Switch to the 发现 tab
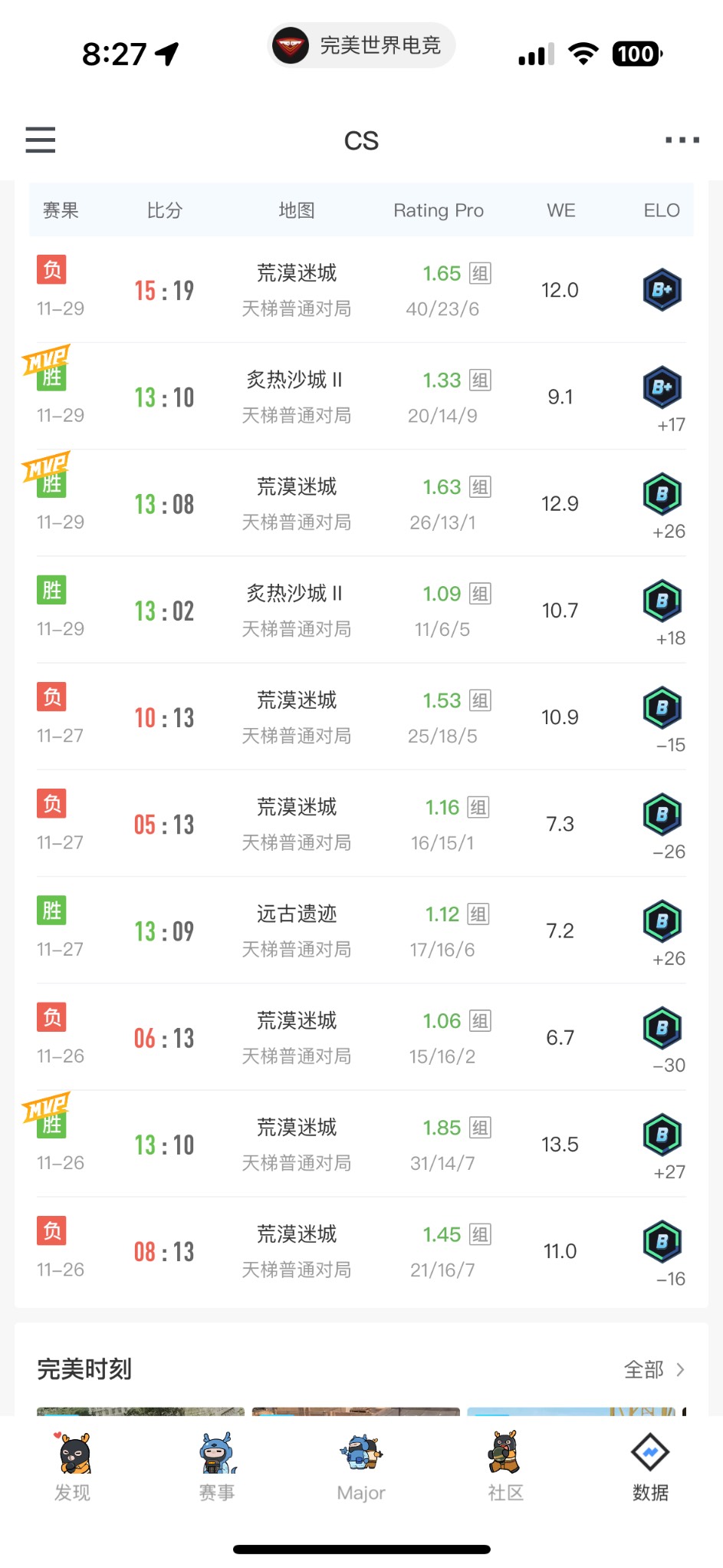Screen dimensions: 723x1568 click(x=73, y=1466)
